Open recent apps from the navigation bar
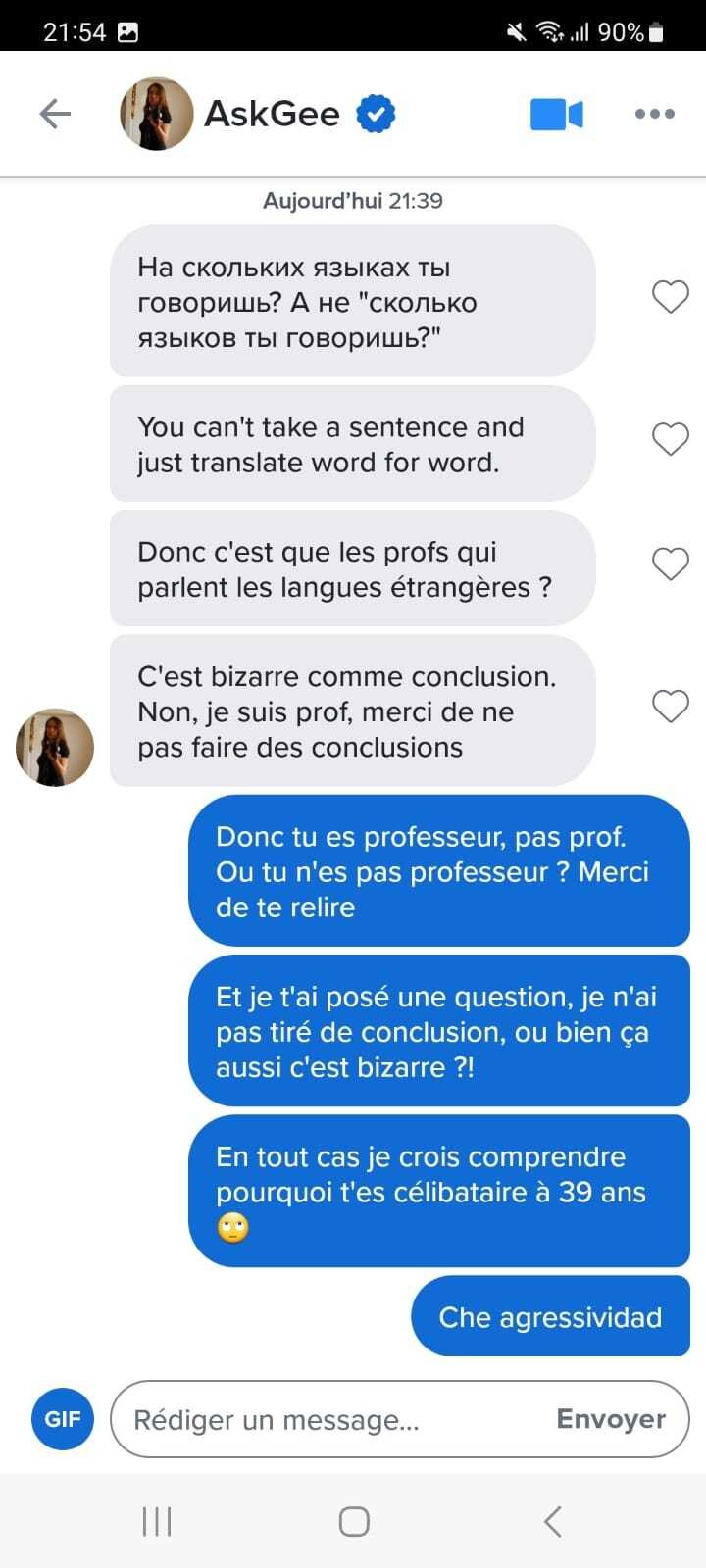Image resolution: width=706 pixels, height=1568 pixels. [x=157, y=1521]
